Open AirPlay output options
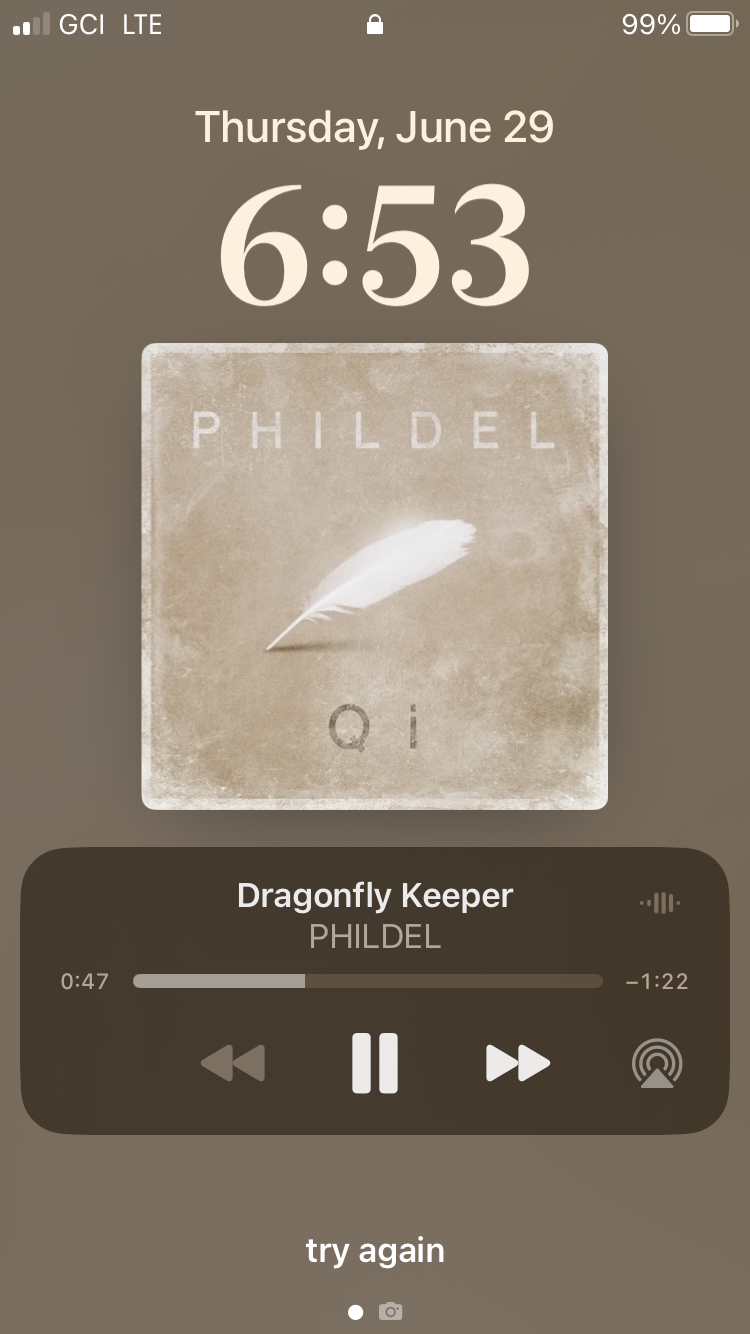The width and height of the screenshot is (750, 1334). pyautogui.click(x=657, y=1064)
